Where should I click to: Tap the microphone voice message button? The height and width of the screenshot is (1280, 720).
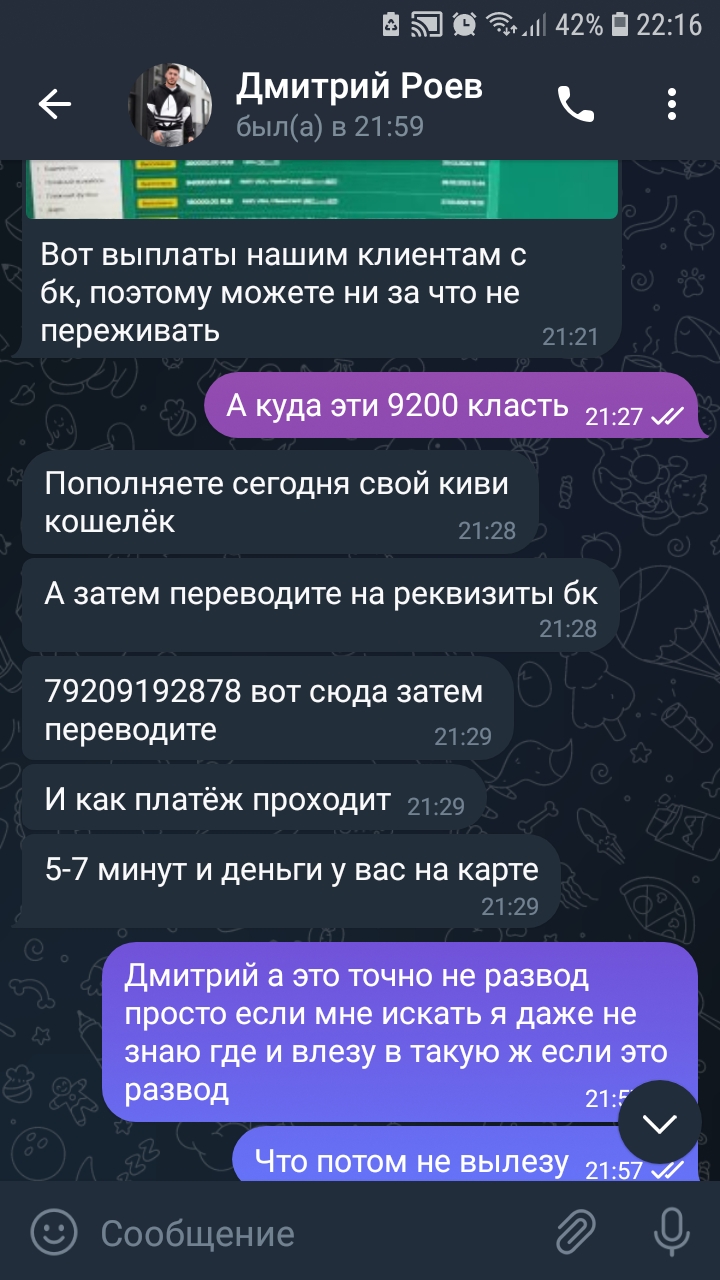click(670, 1233)
